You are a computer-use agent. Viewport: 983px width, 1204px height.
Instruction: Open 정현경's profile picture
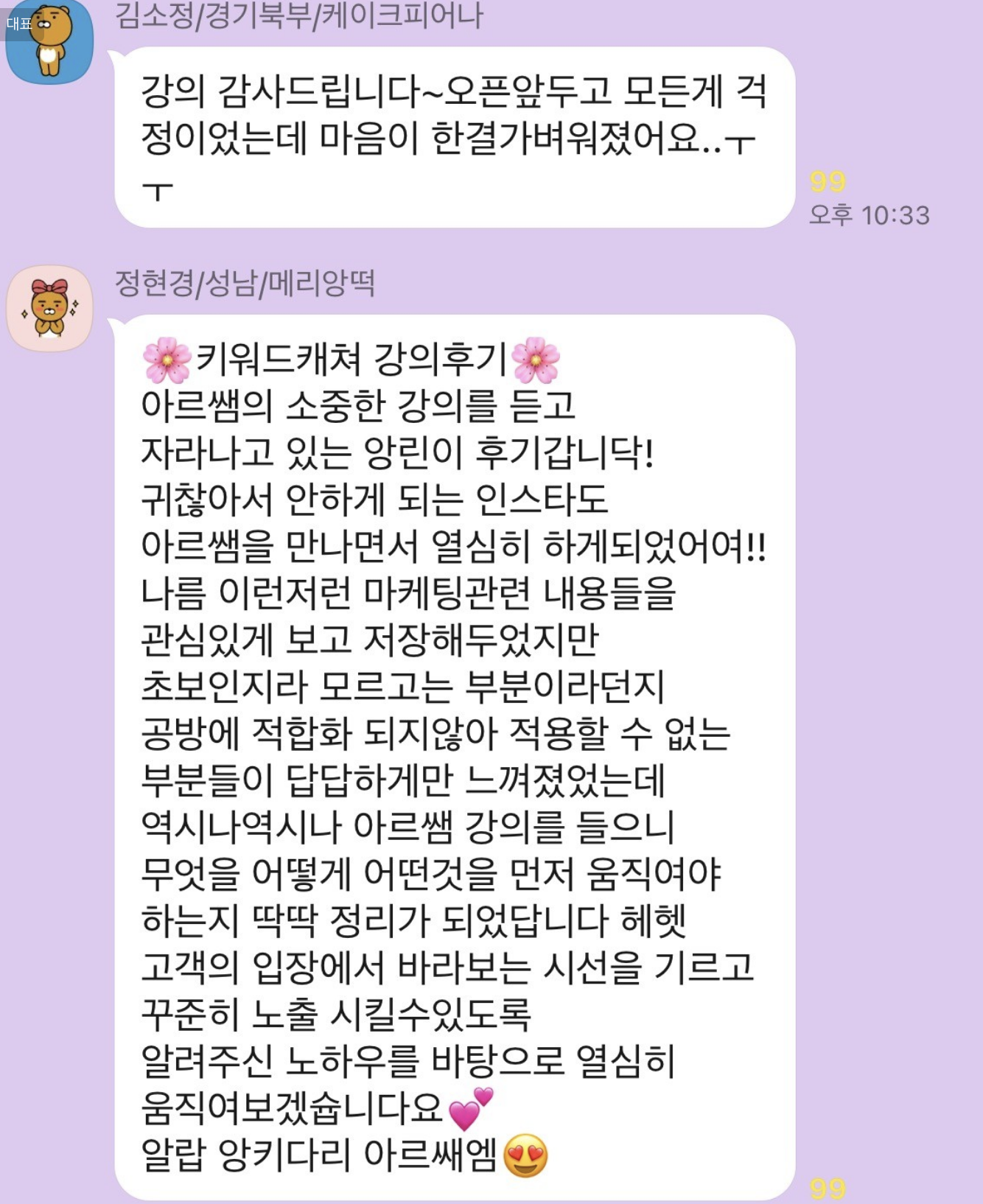click(49, 308)
